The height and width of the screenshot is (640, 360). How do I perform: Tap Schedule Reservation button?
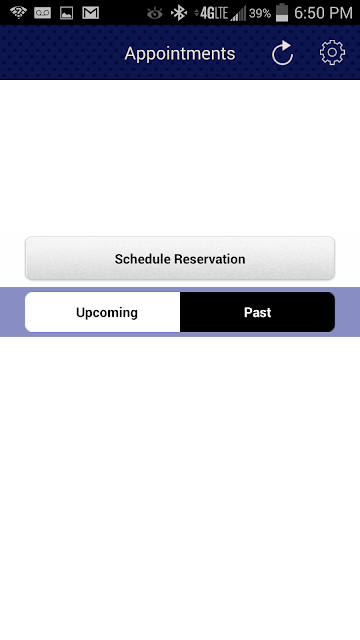180,258
